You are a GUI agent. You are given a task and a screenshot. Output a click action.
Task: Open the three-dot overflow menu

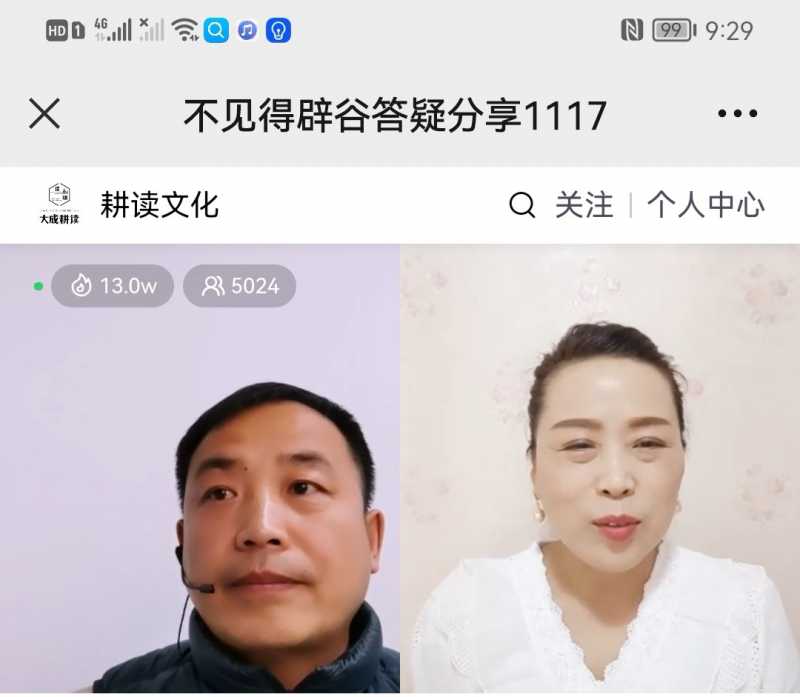(738, 114)
